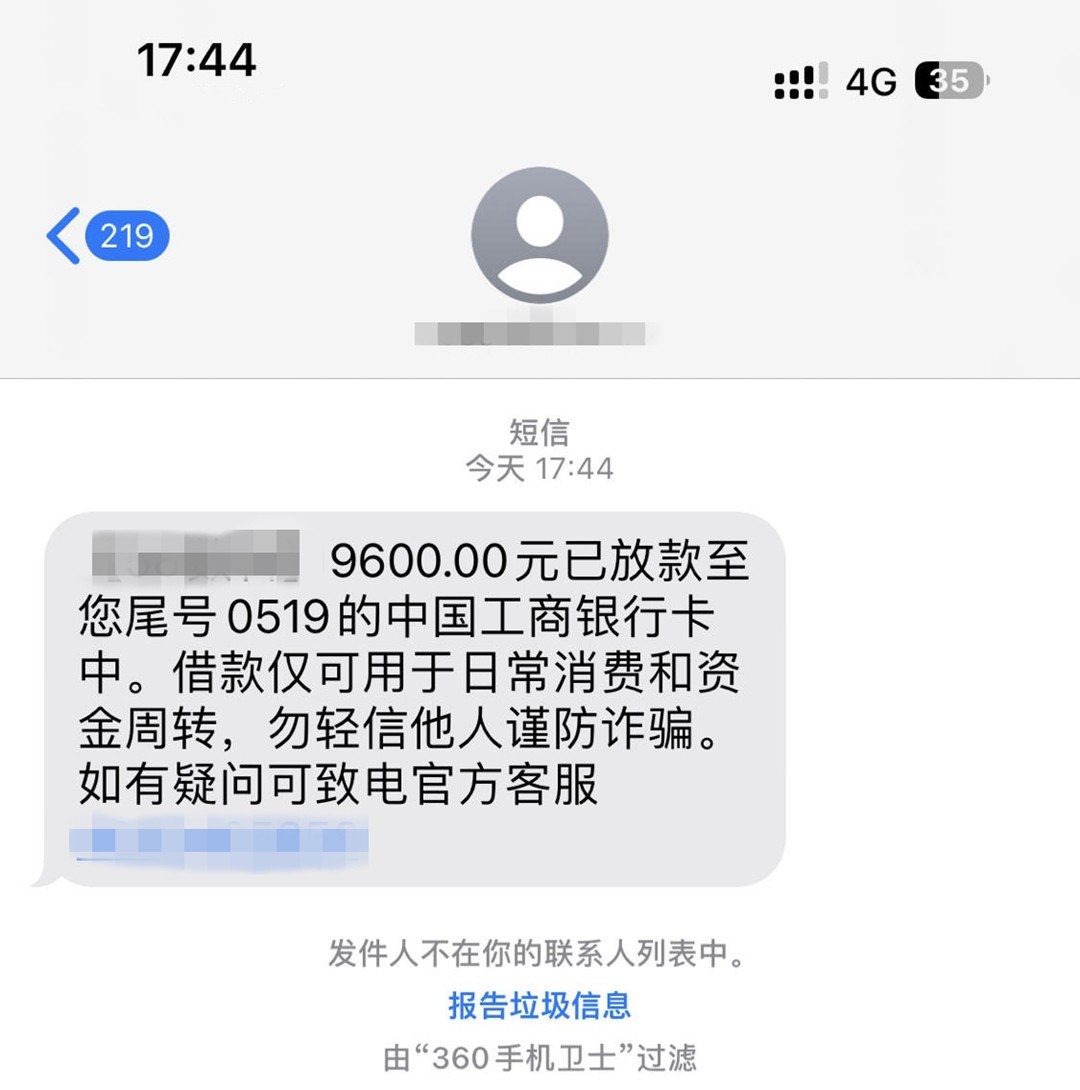
Task: Tap the blurred customer service number link
Action: (220, 840)
